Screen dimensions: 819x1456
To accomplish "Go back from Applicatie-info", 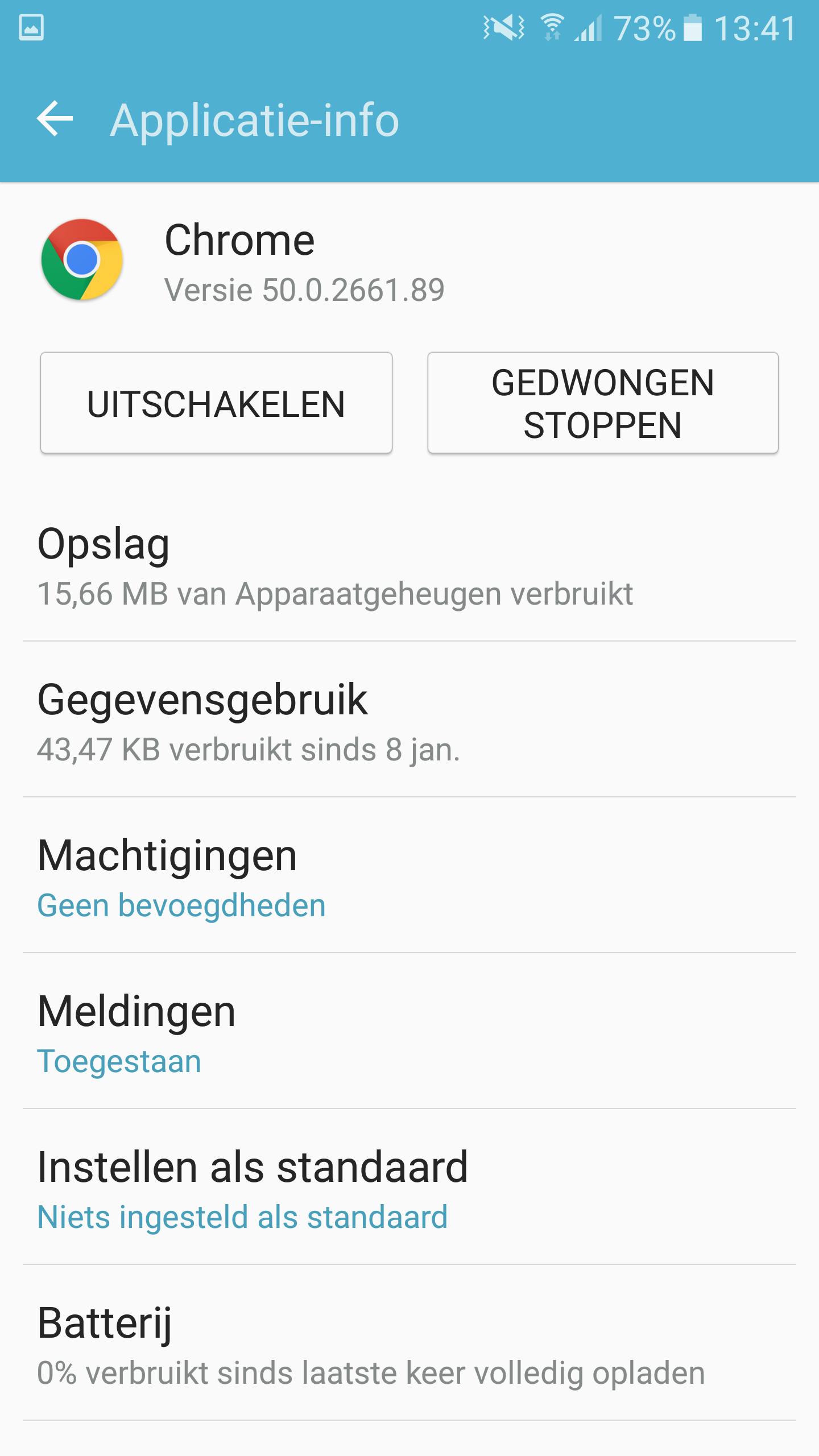I will [55, 119].
